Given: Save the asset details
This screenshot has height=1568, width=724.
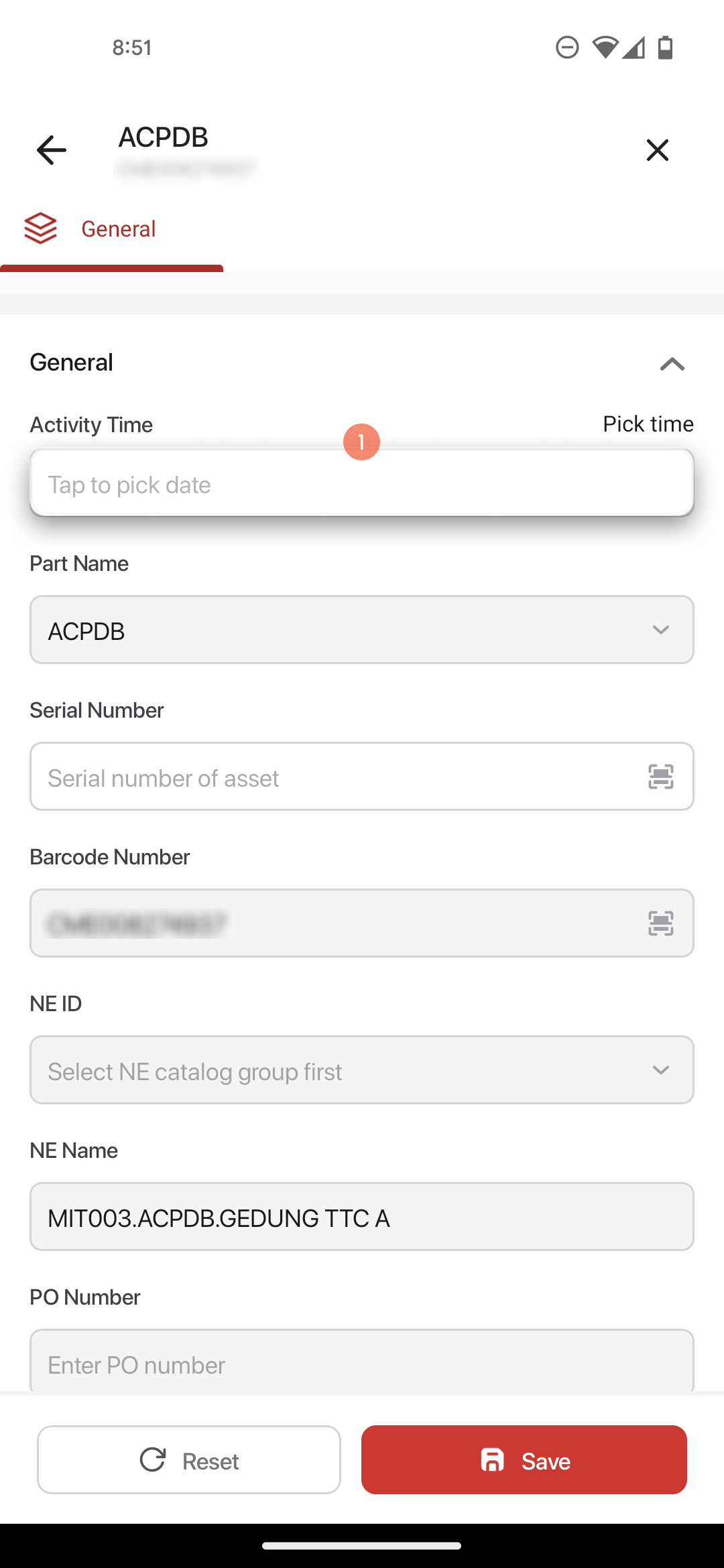Looking at the screenshot, I should pos(524,1459).
